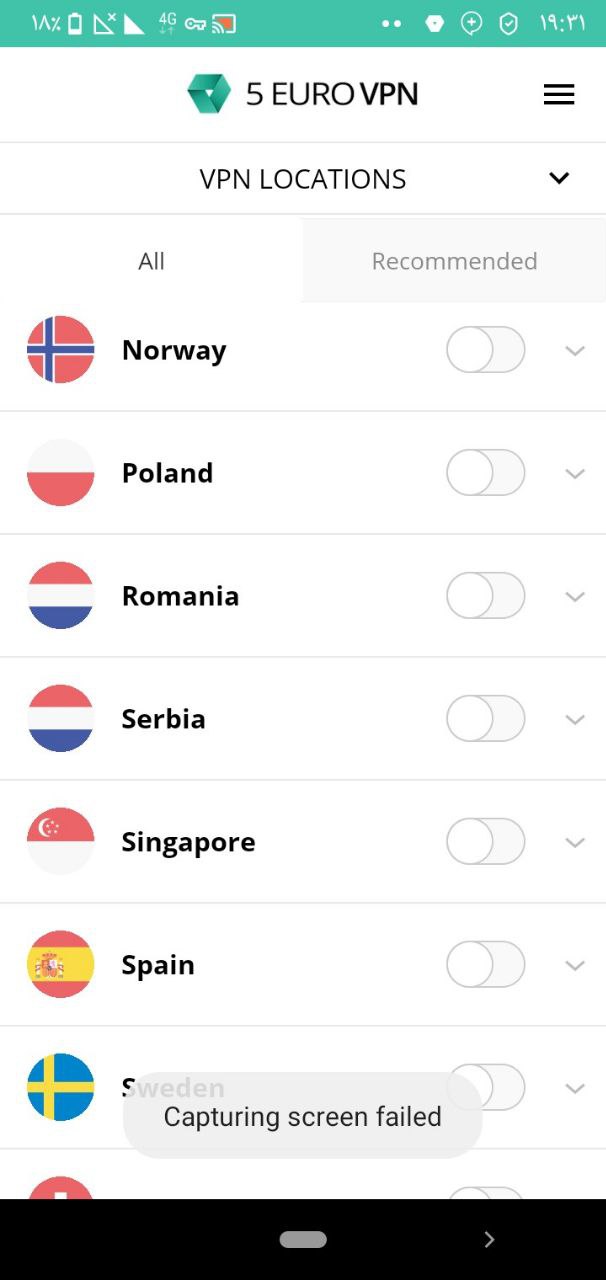Viewport: 606px width, 1280px height.
Task: Expand the Sweden chevron
Action: (x=574, y=1088)
